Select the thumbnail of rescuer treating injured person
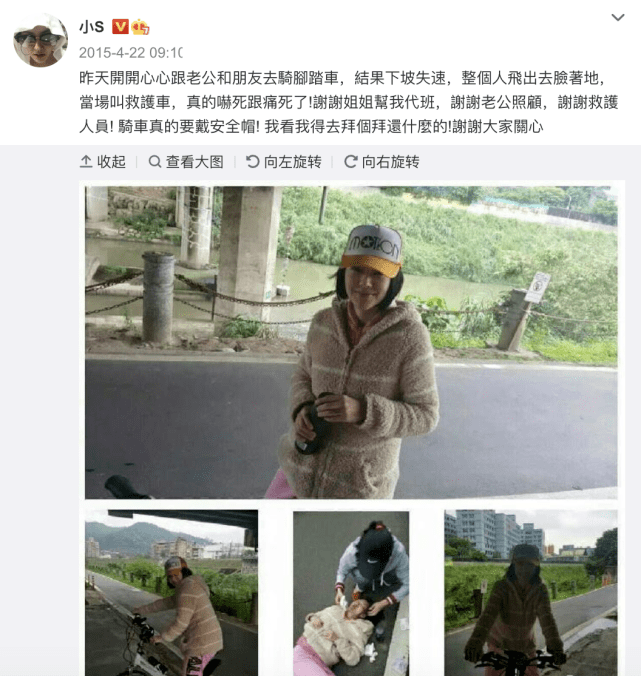This screenshot has height=676, width=641. tap(351, 592)
